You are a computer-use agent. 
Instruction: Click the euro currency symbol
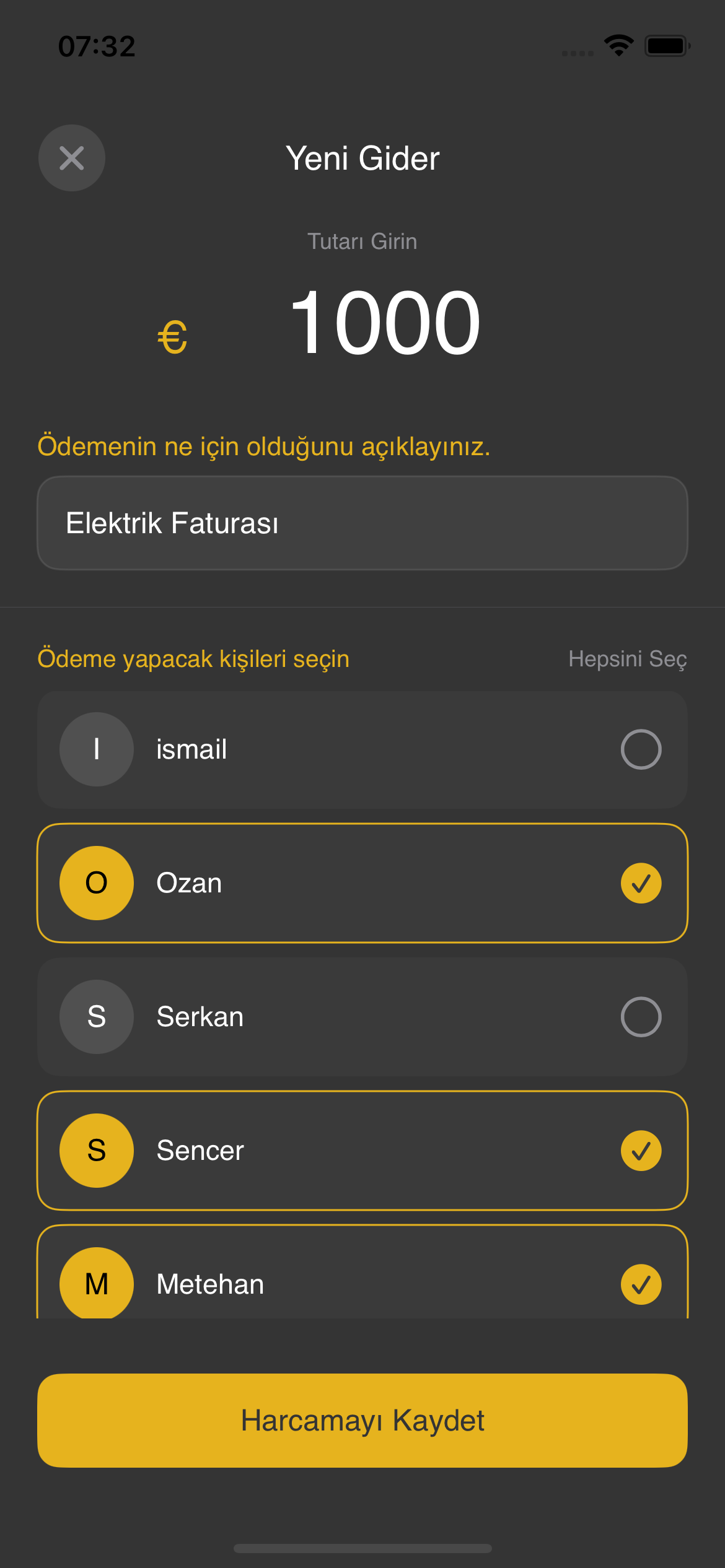click(x=172, y=336)
